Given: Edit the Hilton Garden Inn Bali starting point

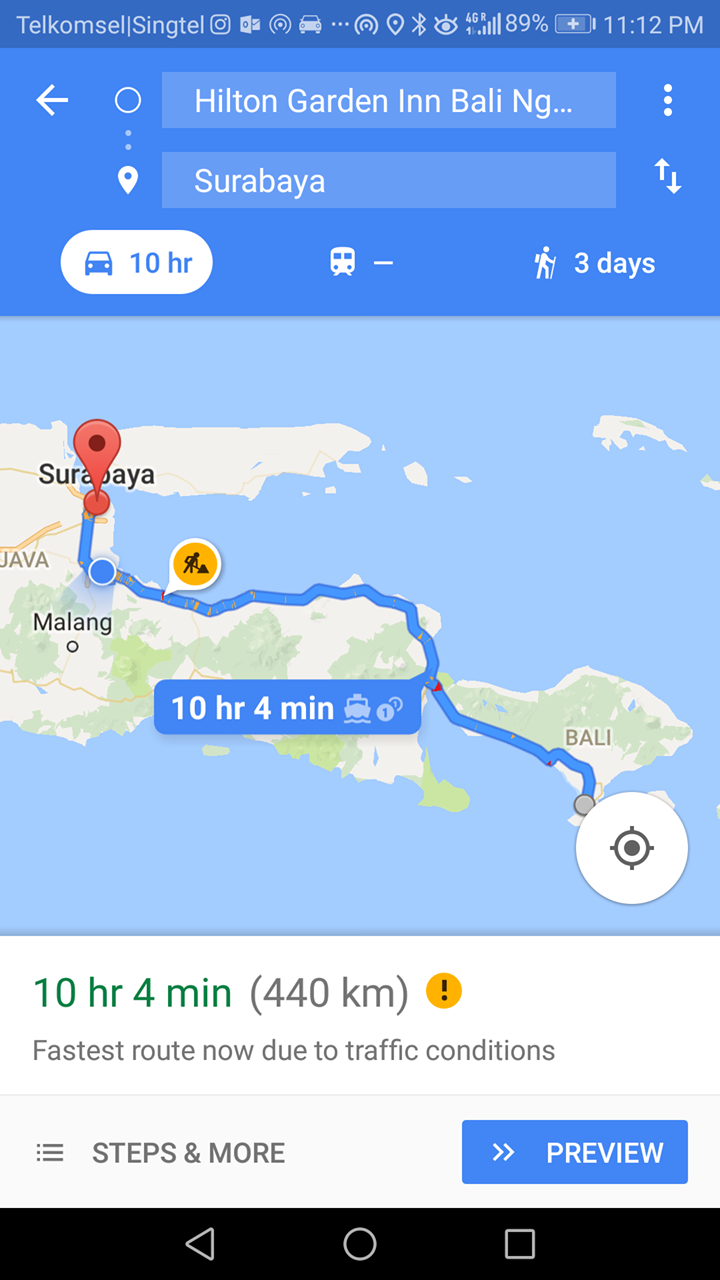Looking at the screenshot, I should pyautogui.click(x=388, y=100).
